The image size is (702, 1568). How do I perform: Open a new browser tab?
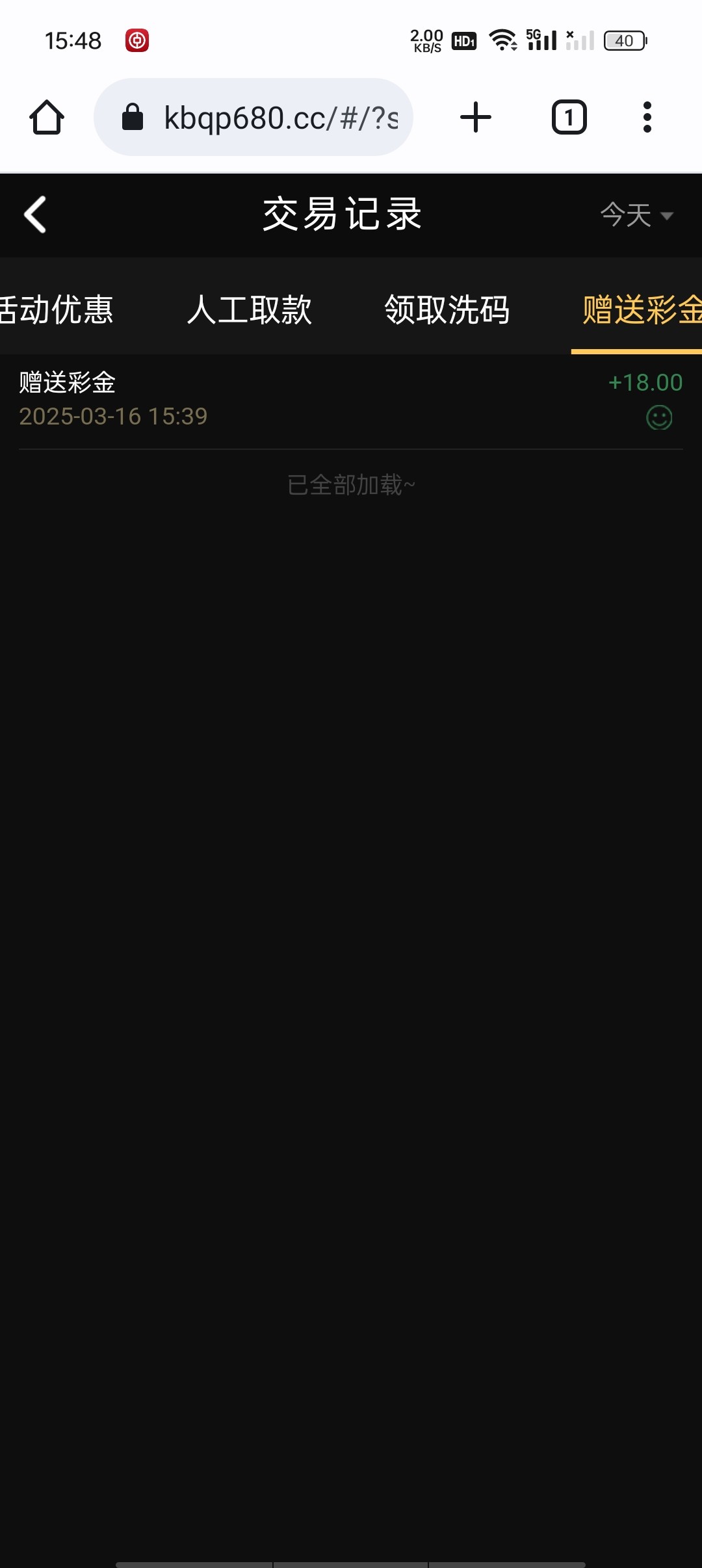tap(476, 118)
